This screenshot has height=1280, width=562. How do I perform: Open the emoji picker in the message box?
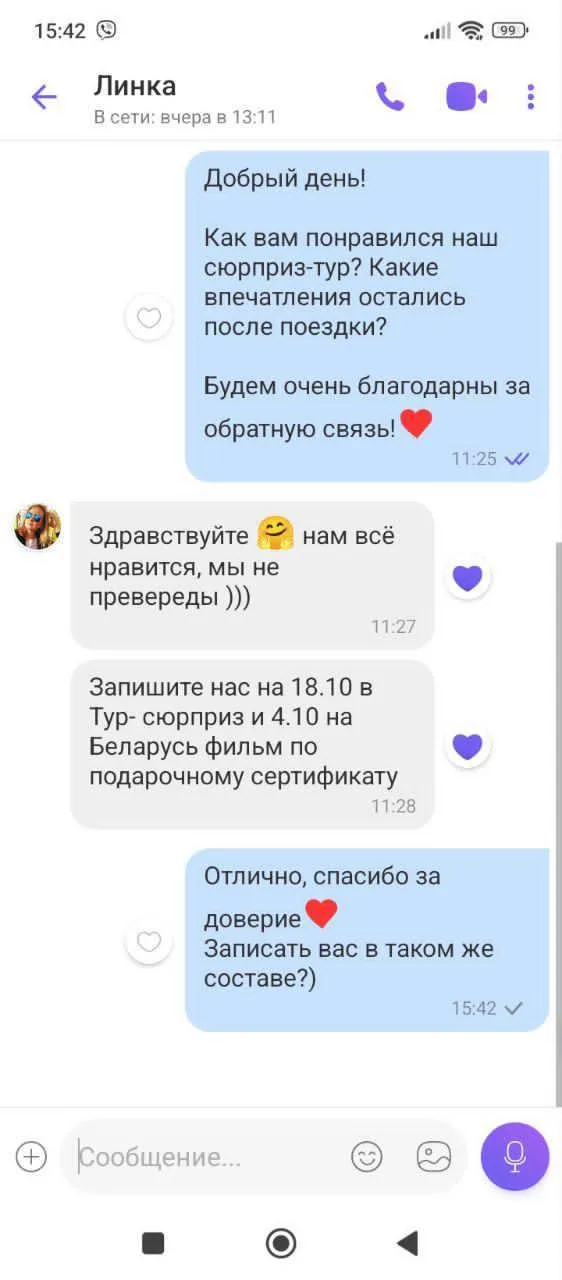(x=367, y=1157)
